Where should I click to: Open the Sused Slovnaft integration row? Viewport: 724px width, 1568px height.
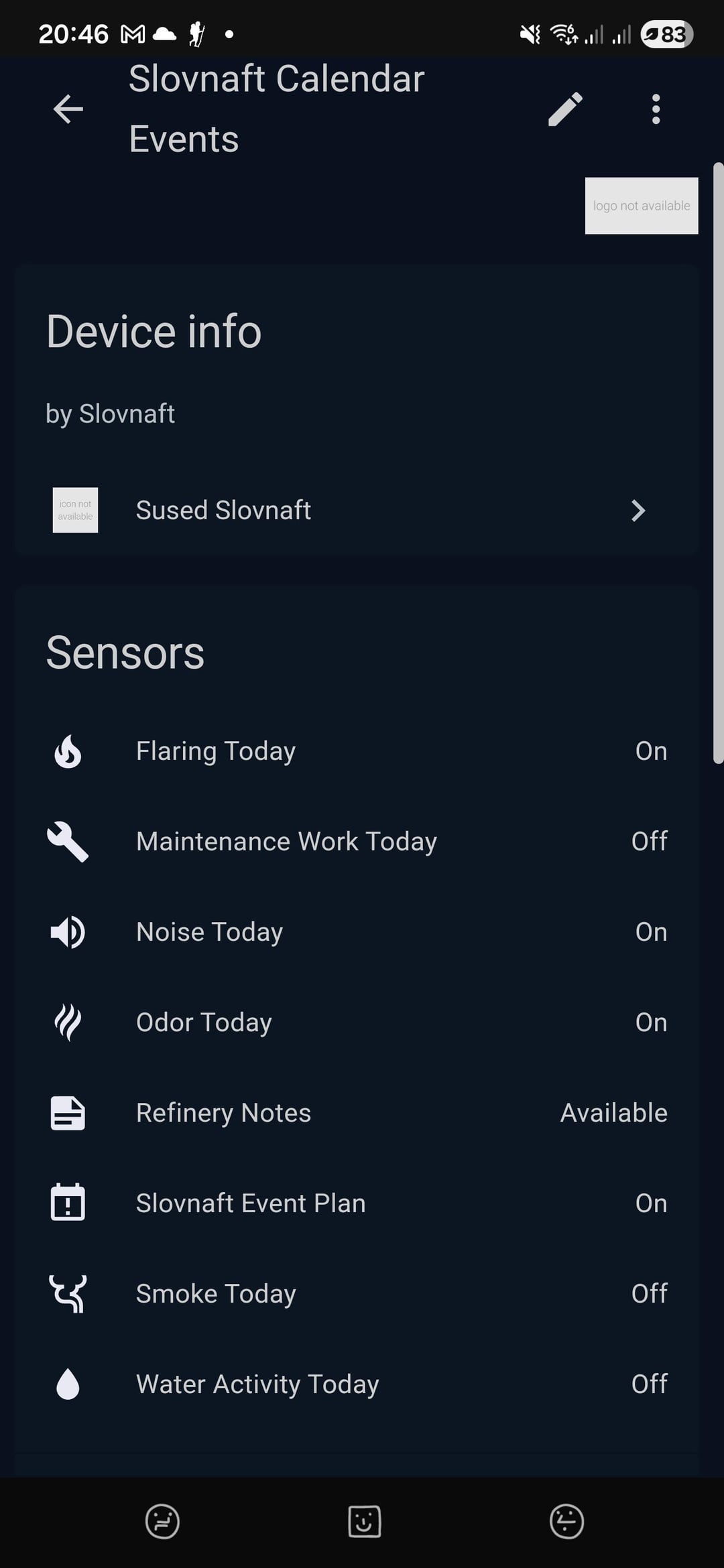click(357, 511)
